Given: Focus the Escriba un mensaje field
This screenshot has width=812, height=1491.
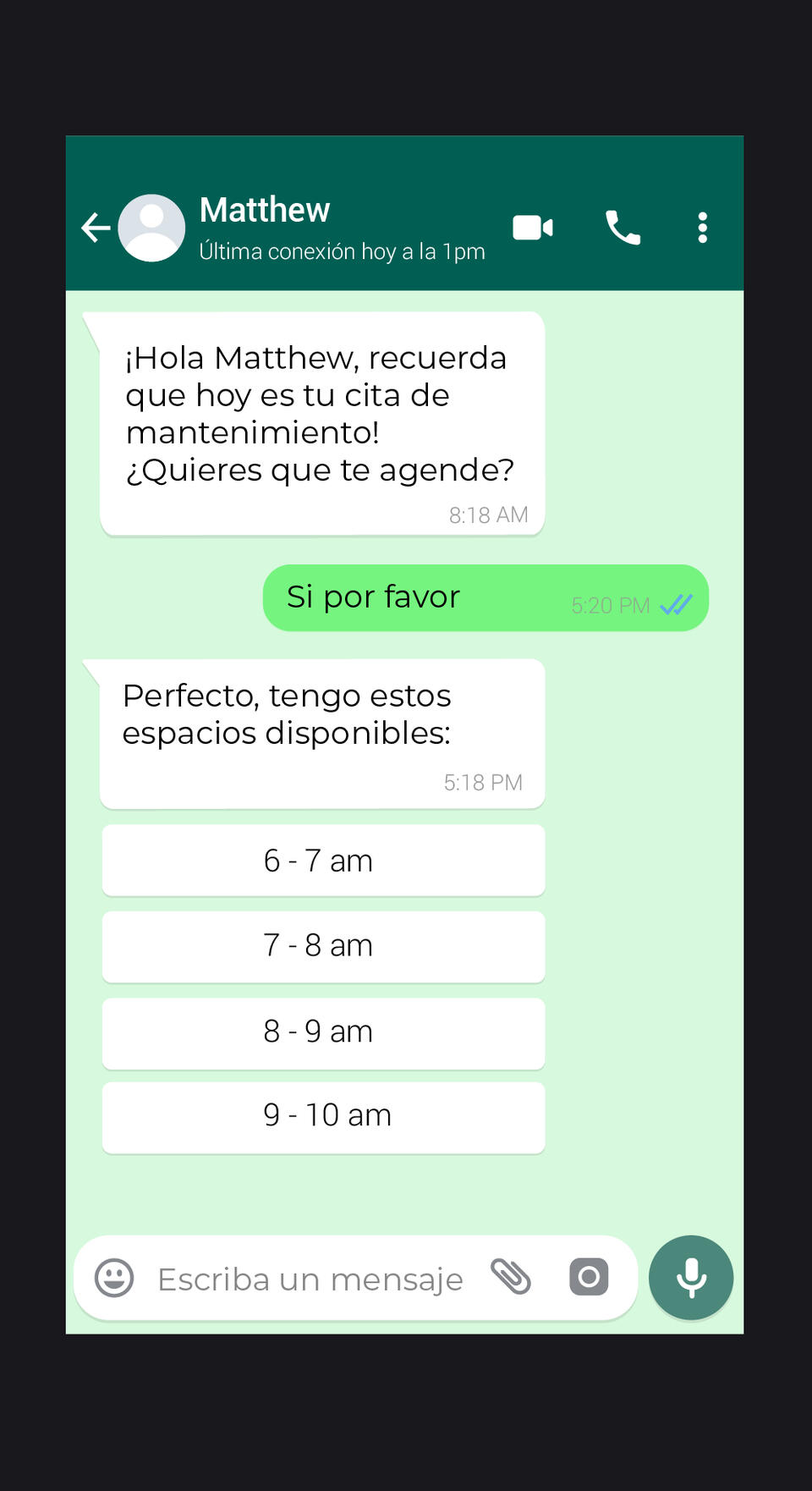Looking at the screenshot, I should coord(310,1279).
